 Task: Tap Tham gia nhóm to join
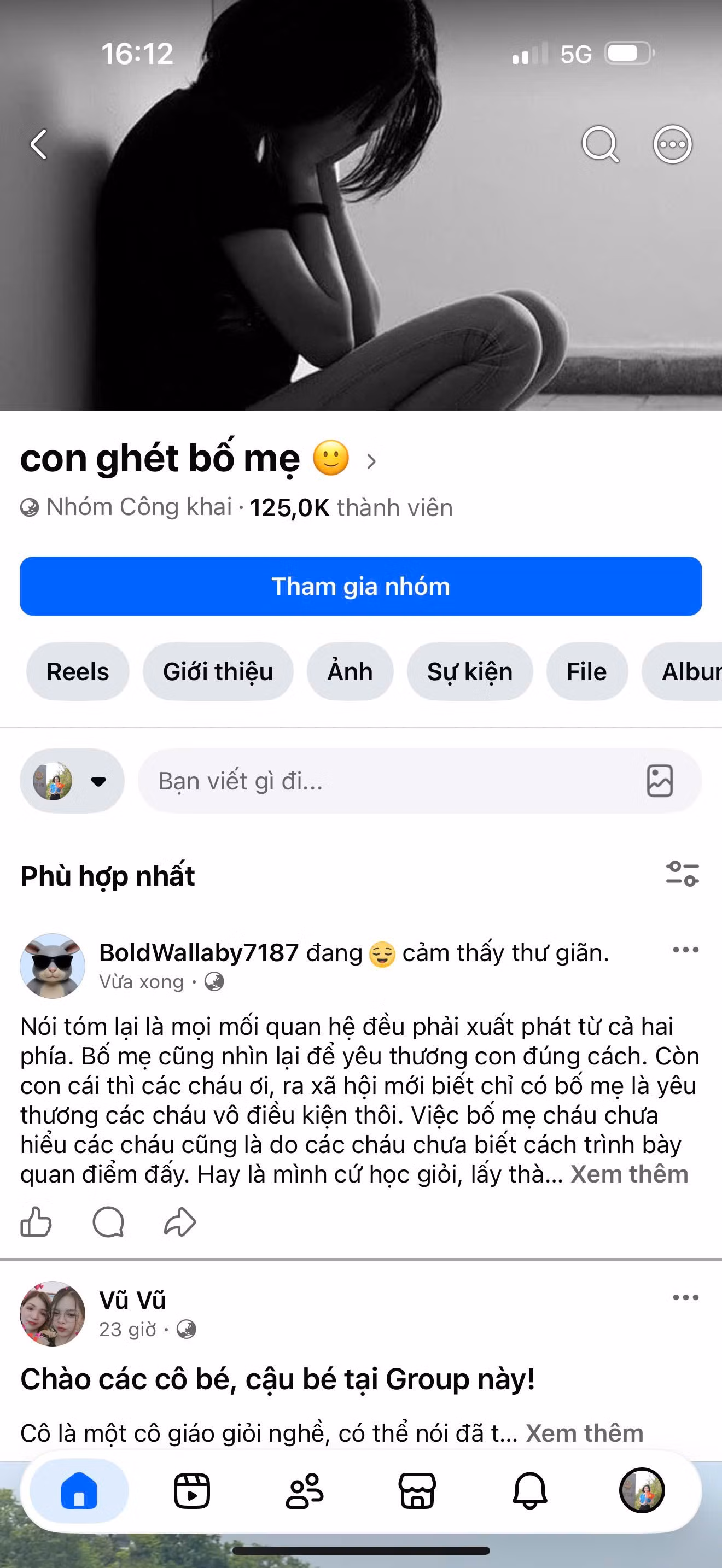coord(361,586)
